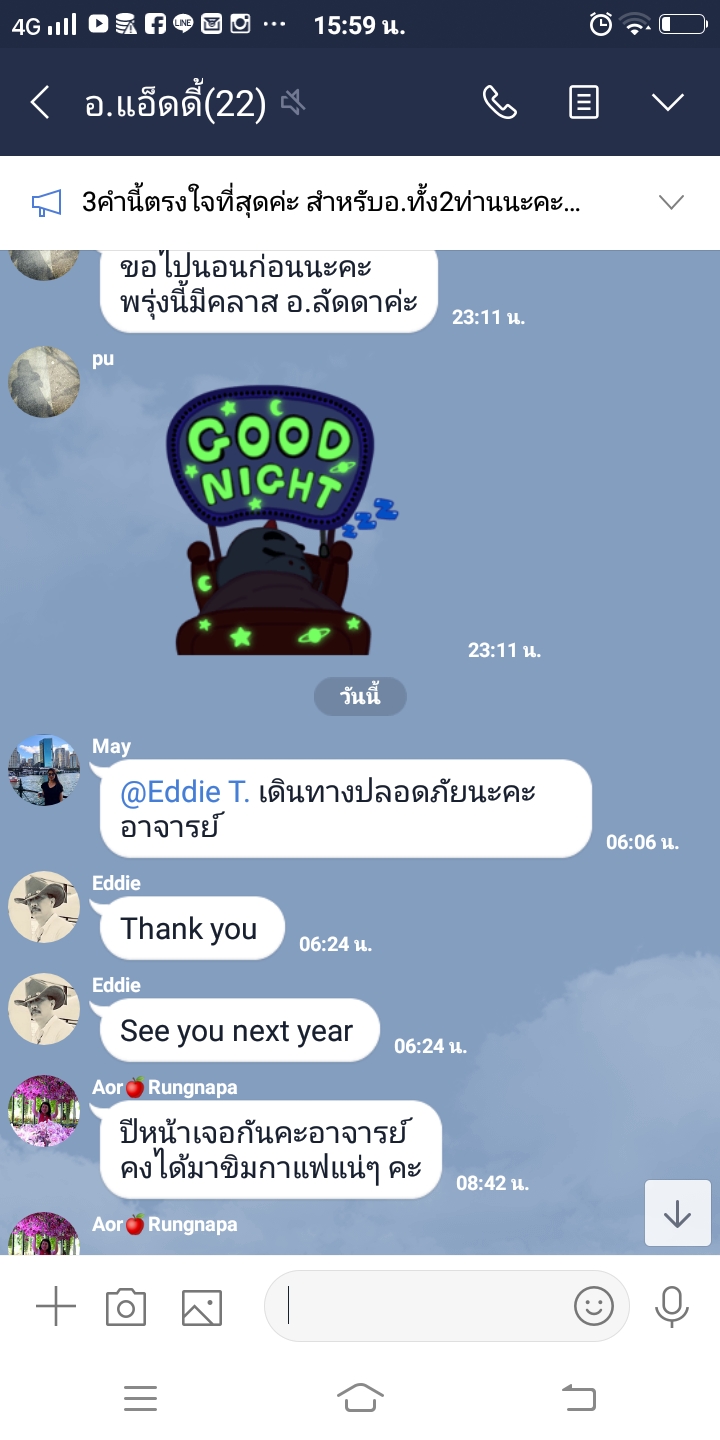The image size is (720, 1440).
Task: Open May's profile picture
Action: [44, 770]
